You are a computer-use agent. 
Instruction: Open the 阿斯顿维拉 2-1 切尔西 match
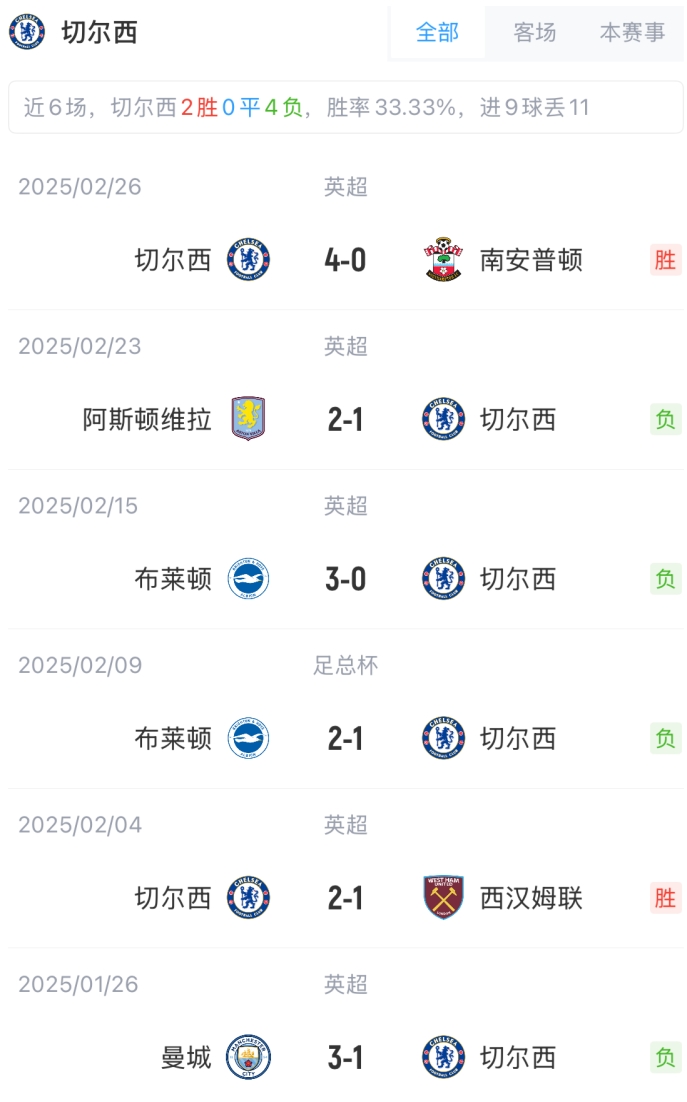345,419
